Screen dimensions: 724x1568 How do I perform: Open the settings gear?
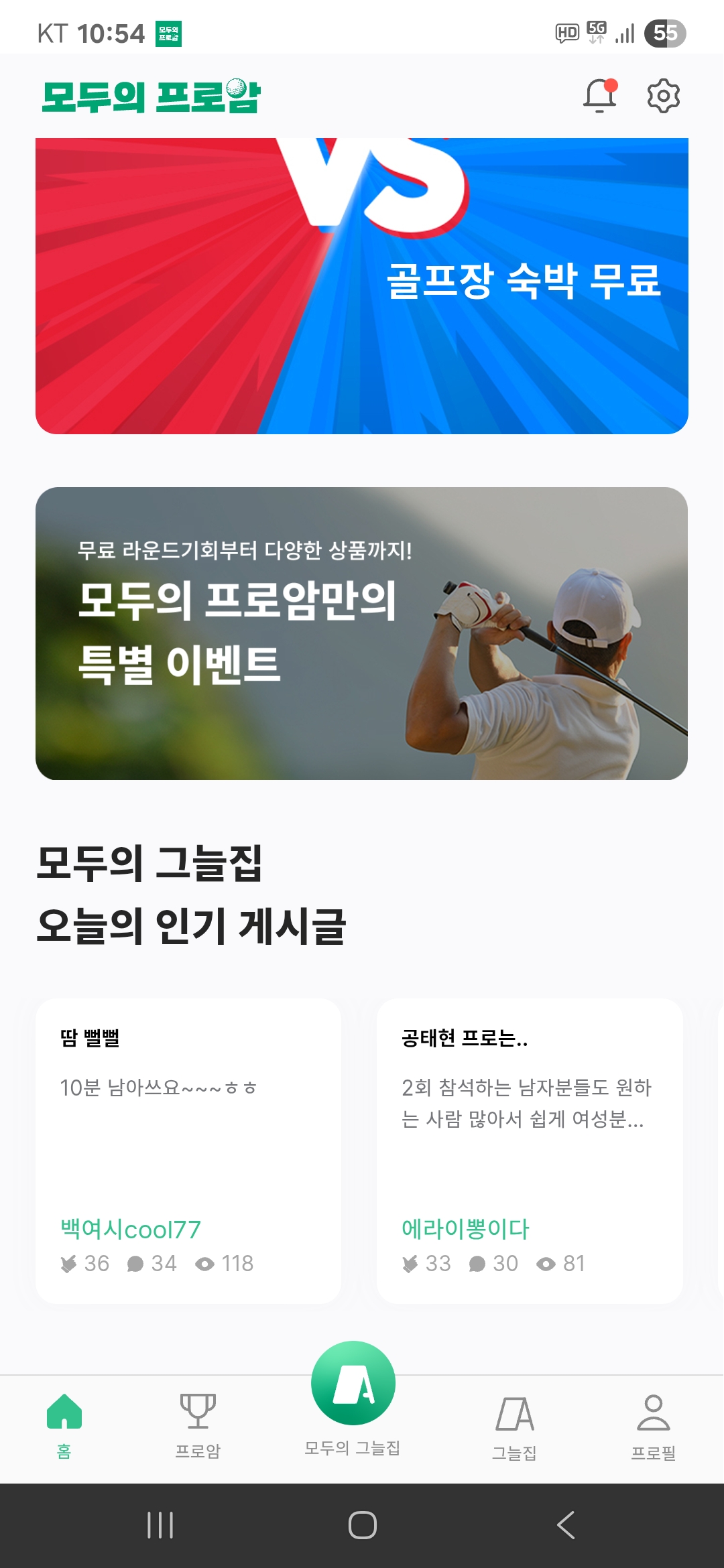point(663,96)
